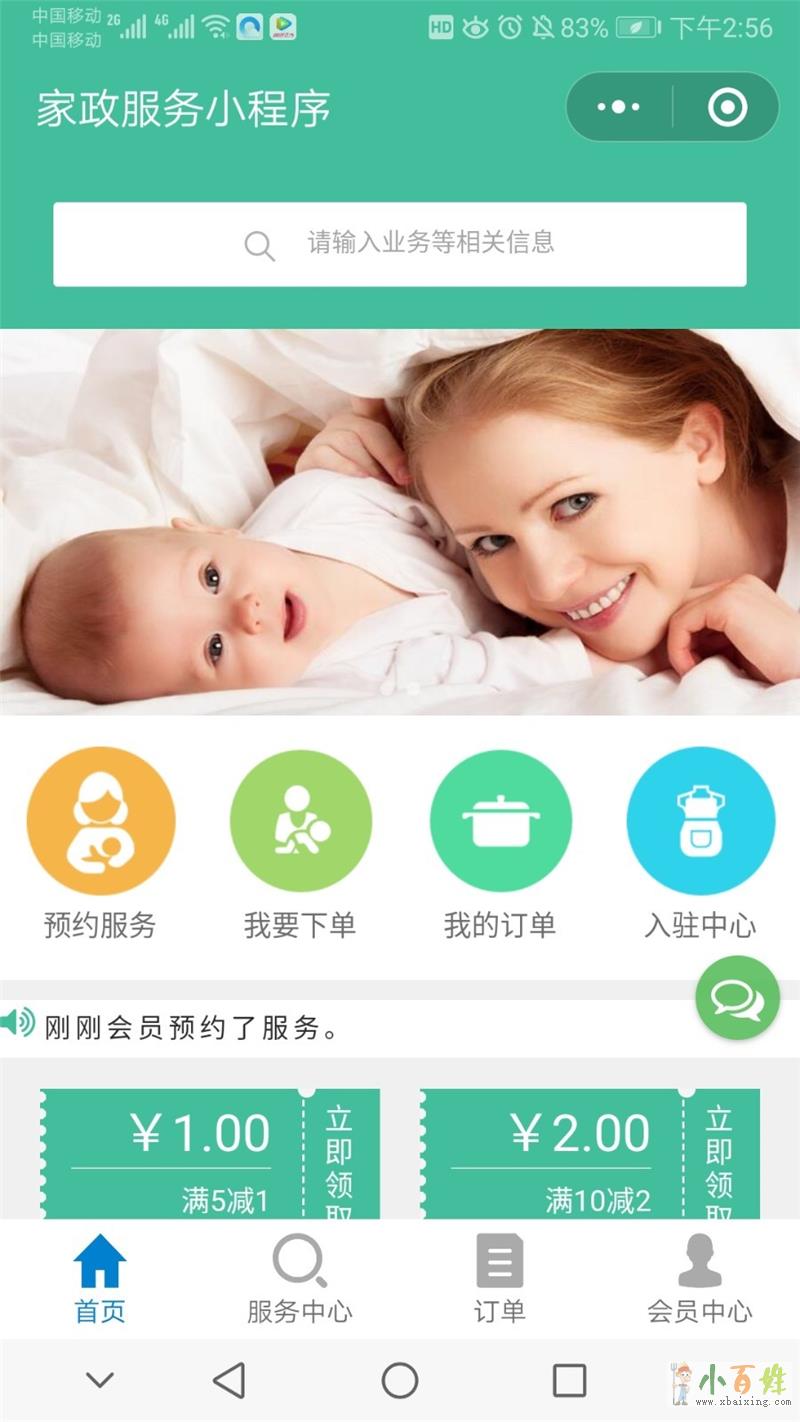Claim the ¥2.00 coupon
800x1422 pixels.
pos(719,1162)
